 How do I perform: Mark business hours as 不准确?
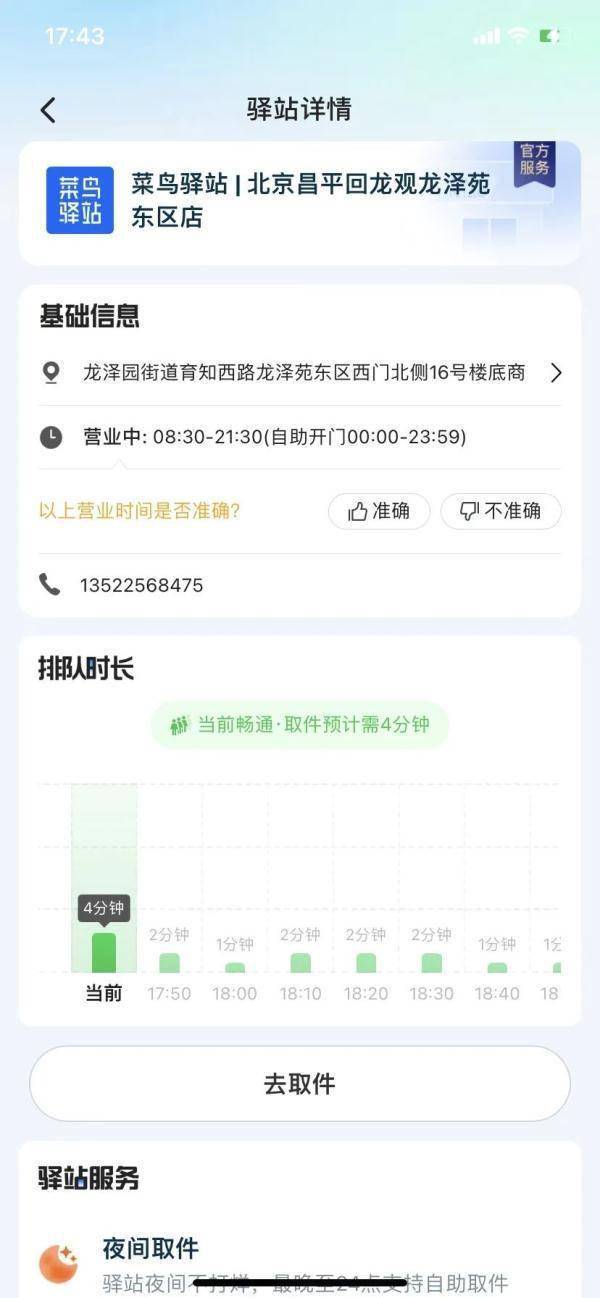(500, 511)
